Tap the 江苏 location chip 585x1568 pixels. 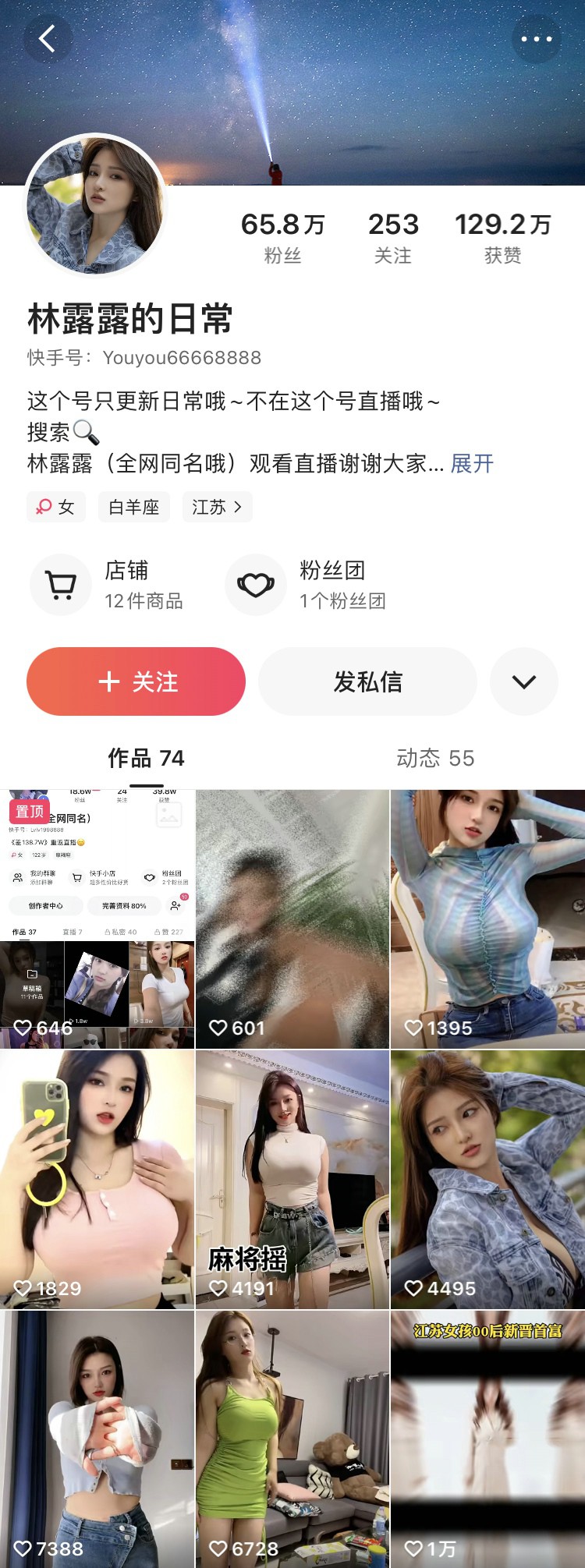[x=217, y=507]
